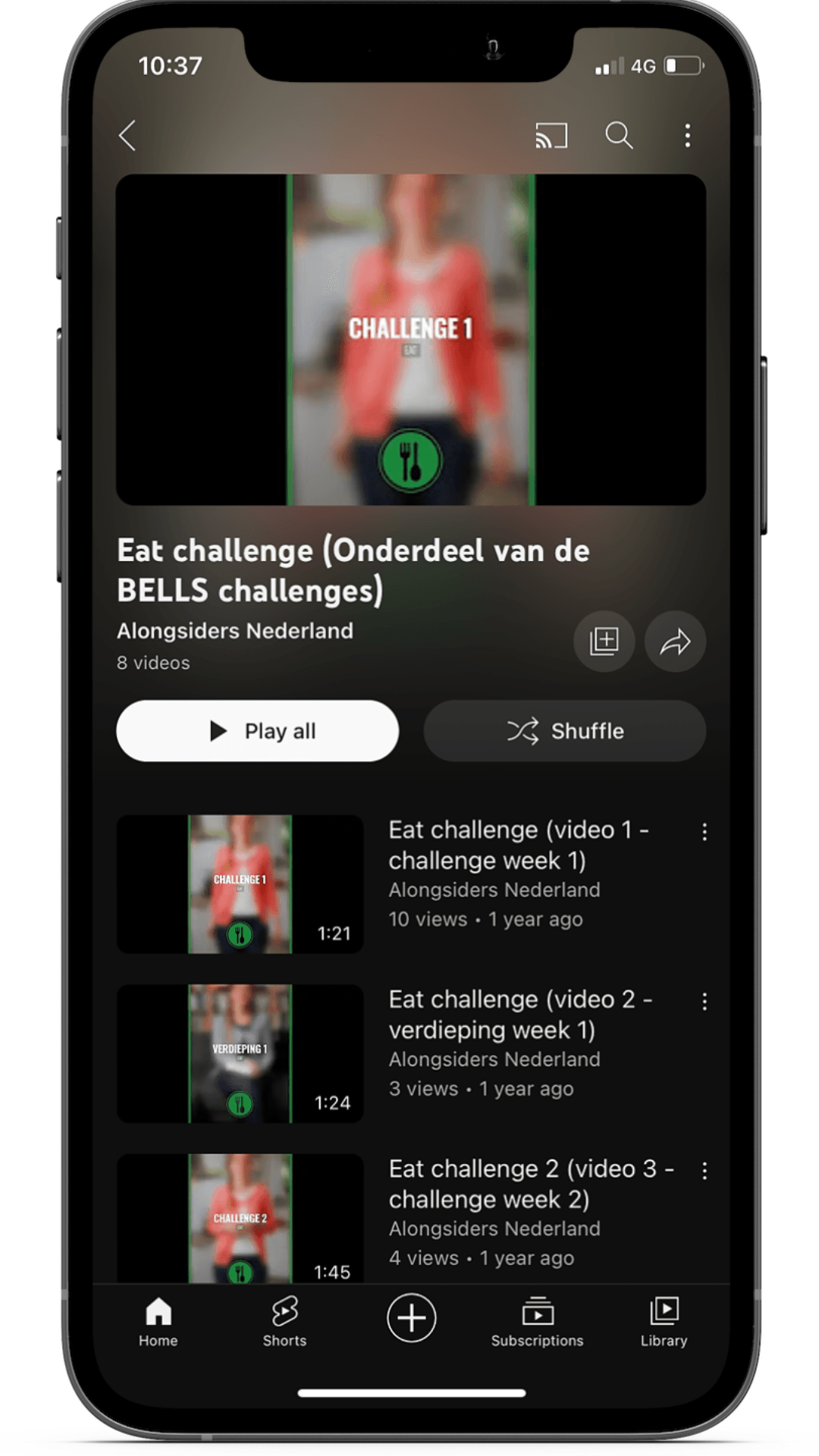Open the top overflow menu

click(687, 136)
